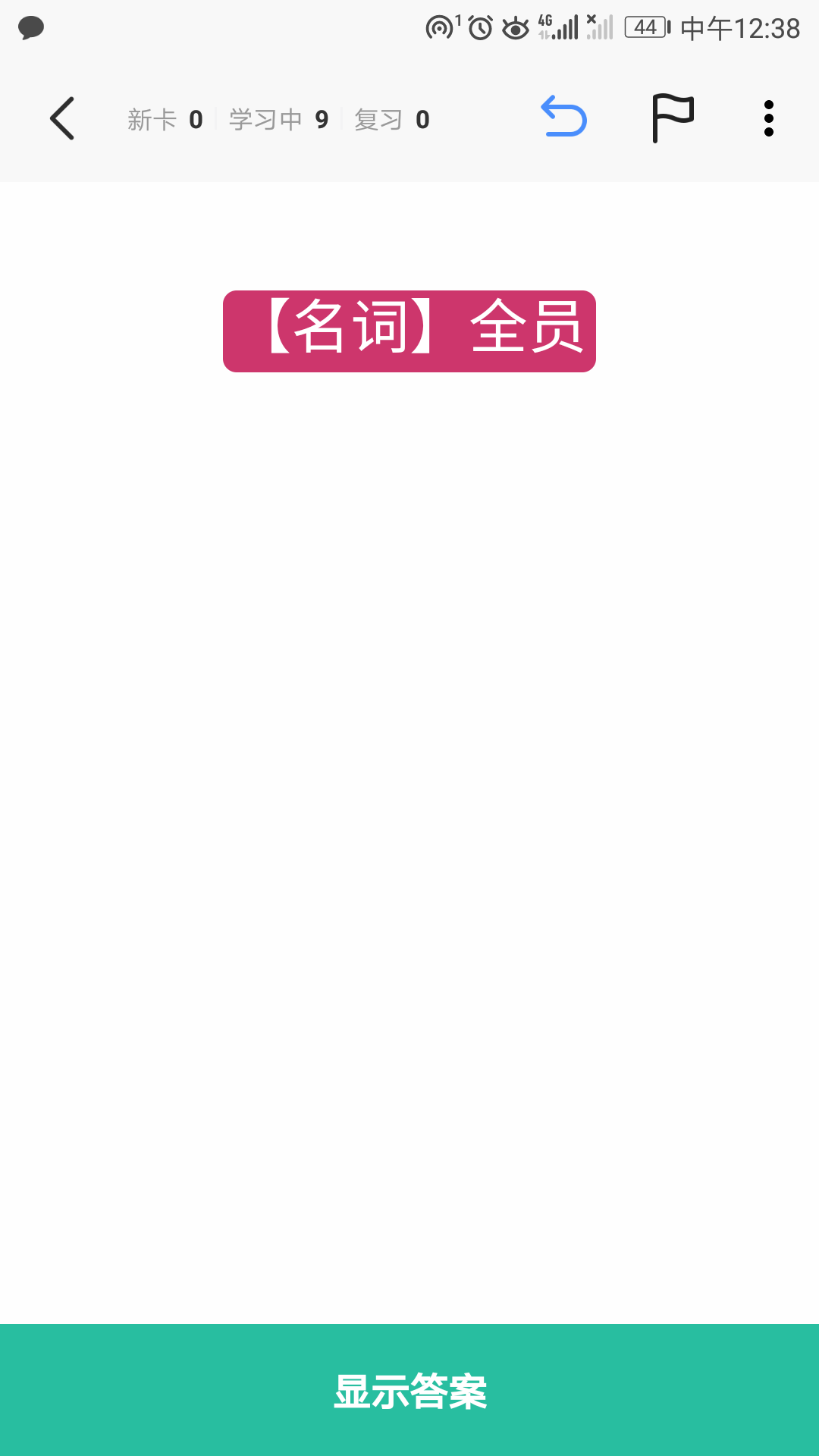
Task: Tap 显示答案 to reveal the answer
Action: pos(409,1389)
